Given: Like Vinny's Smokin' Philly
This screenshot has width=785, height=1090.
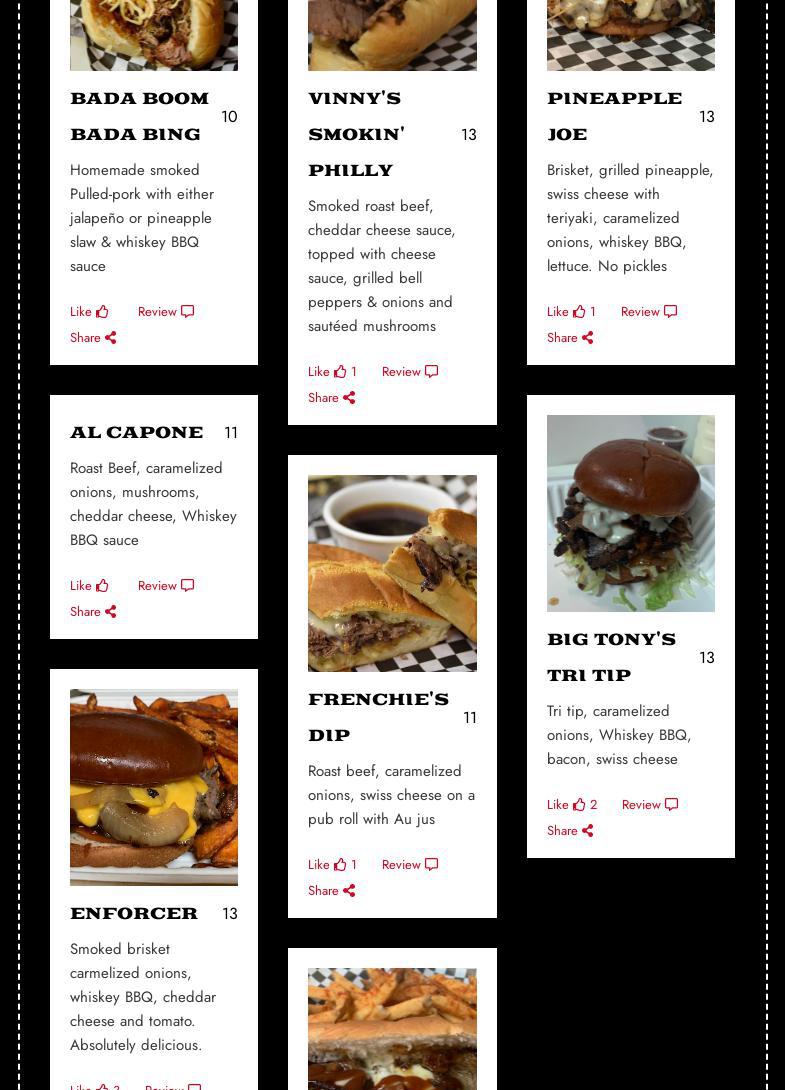Looking at the screenshot, I should pyautogui.click(x=329, y=372).
